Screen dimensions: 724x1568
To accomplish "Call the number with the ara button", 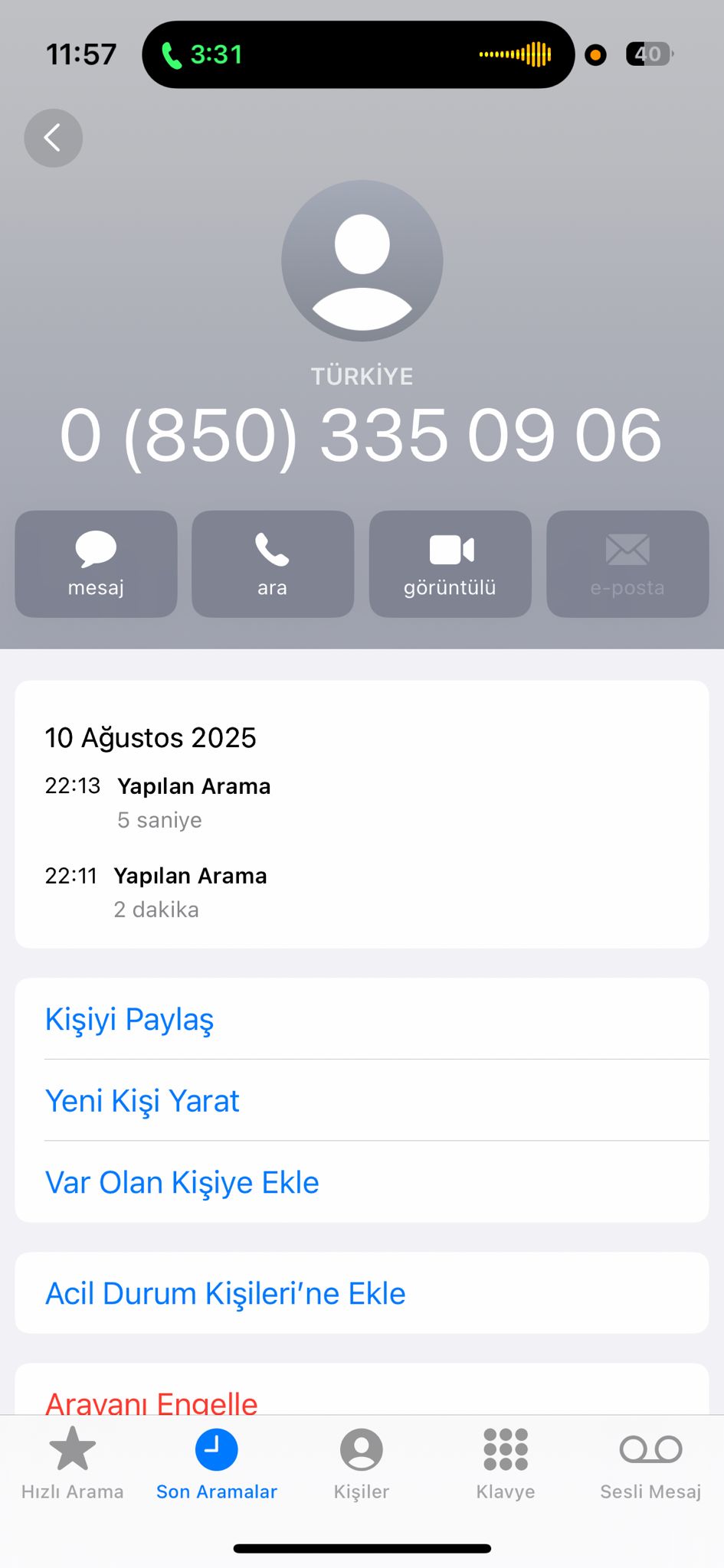I will pyautogui.click(x=273, y=563).
